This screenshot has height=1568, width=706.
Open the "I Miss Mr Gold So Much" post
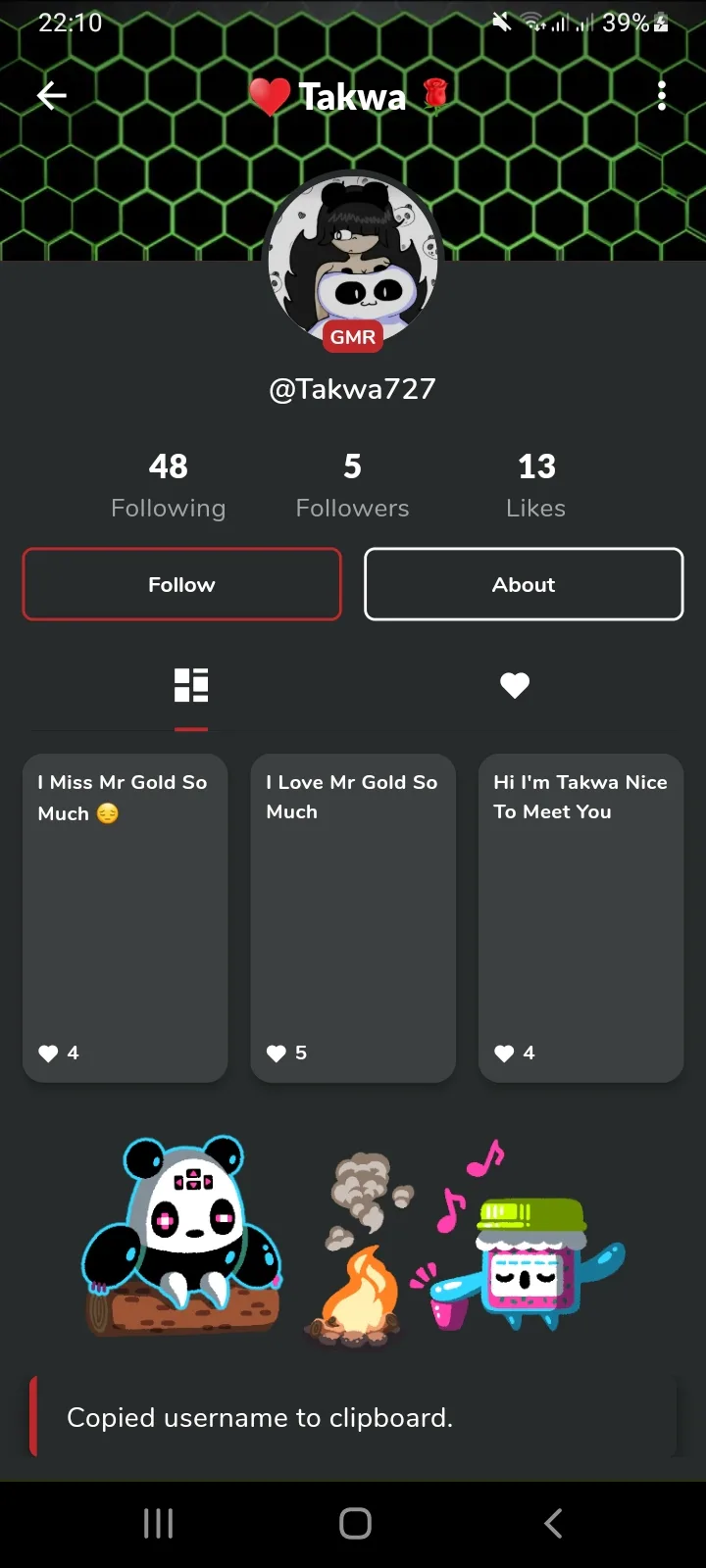(x=126, y=918)
